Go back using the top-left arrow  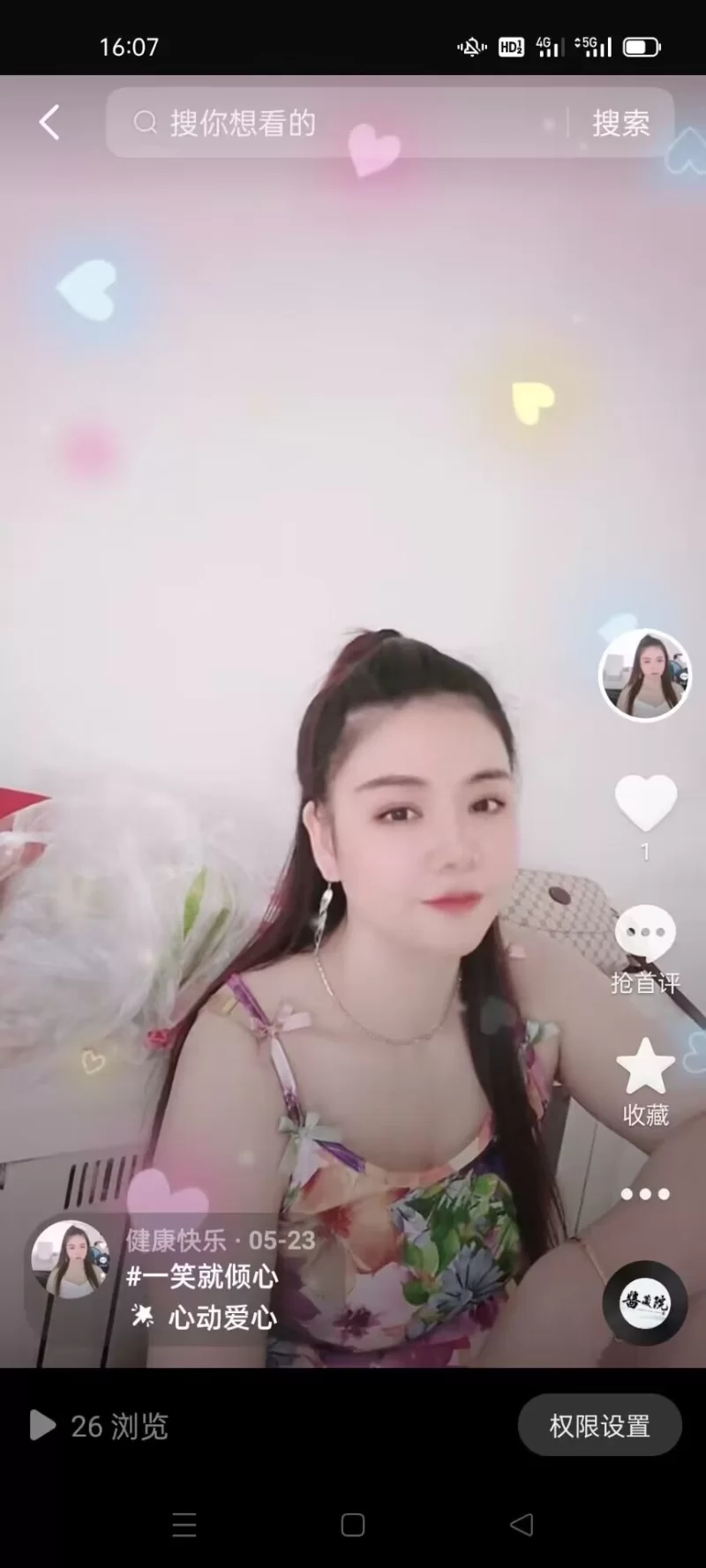[50, 123]
